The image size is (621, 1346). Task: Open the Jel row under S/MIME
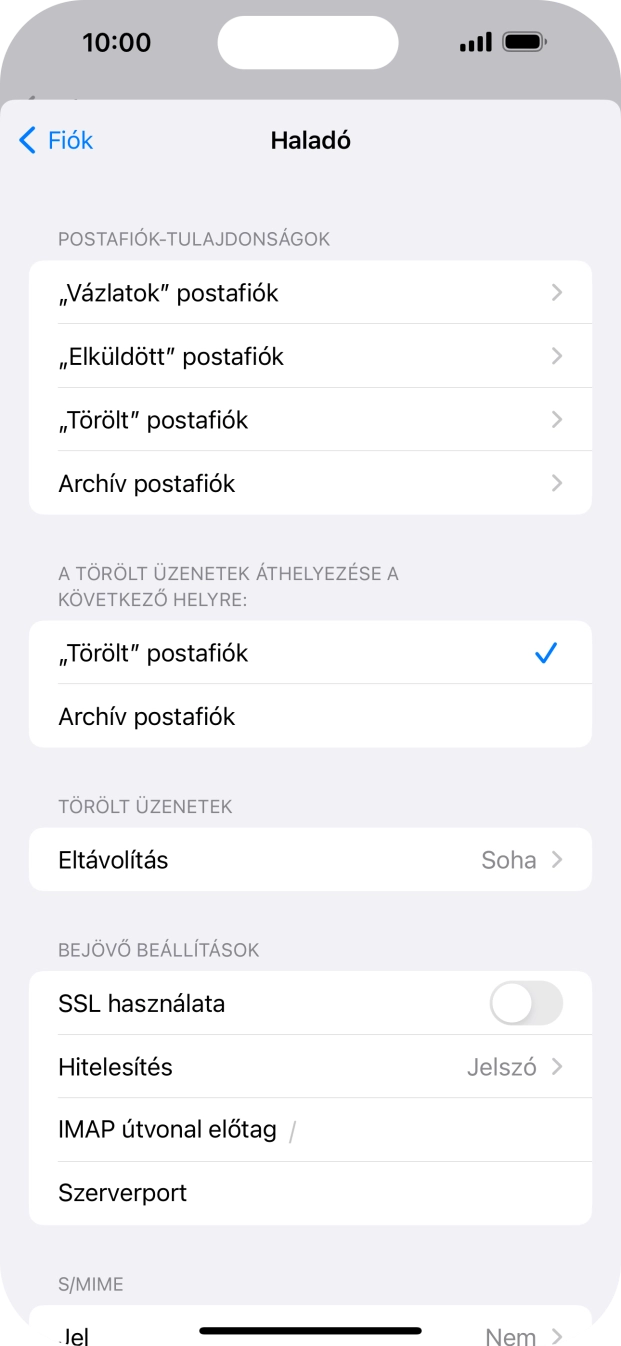tap(310, 1334)
